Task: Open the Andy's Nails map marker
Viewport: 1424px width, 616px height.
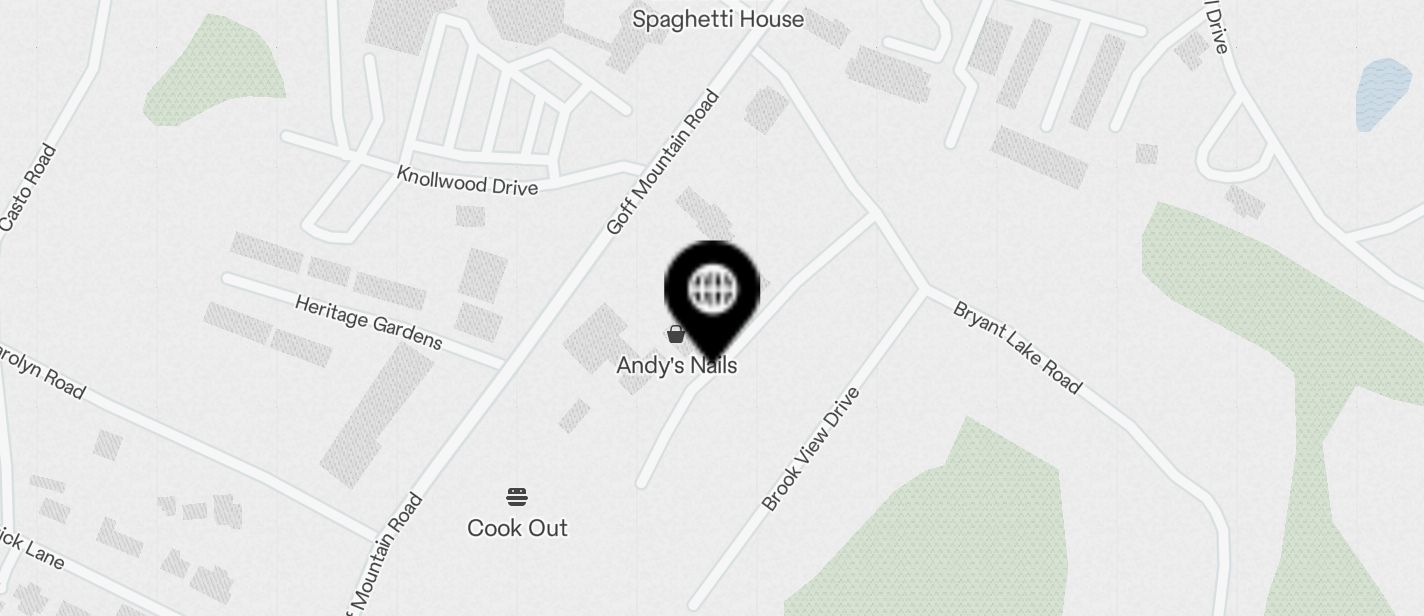Action: (x=676, y=335)
